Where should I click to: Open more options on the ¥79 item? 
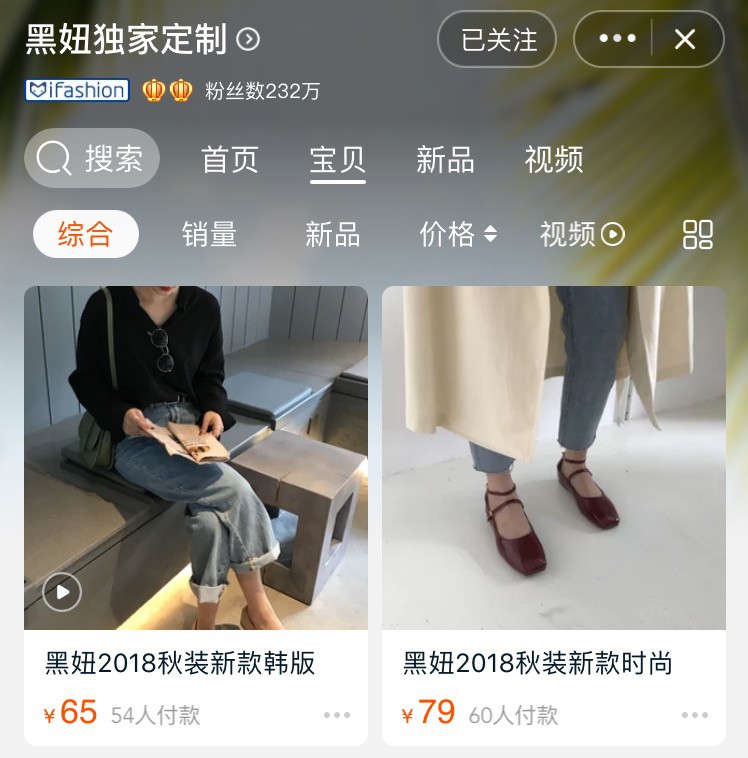tap(695, 715)
